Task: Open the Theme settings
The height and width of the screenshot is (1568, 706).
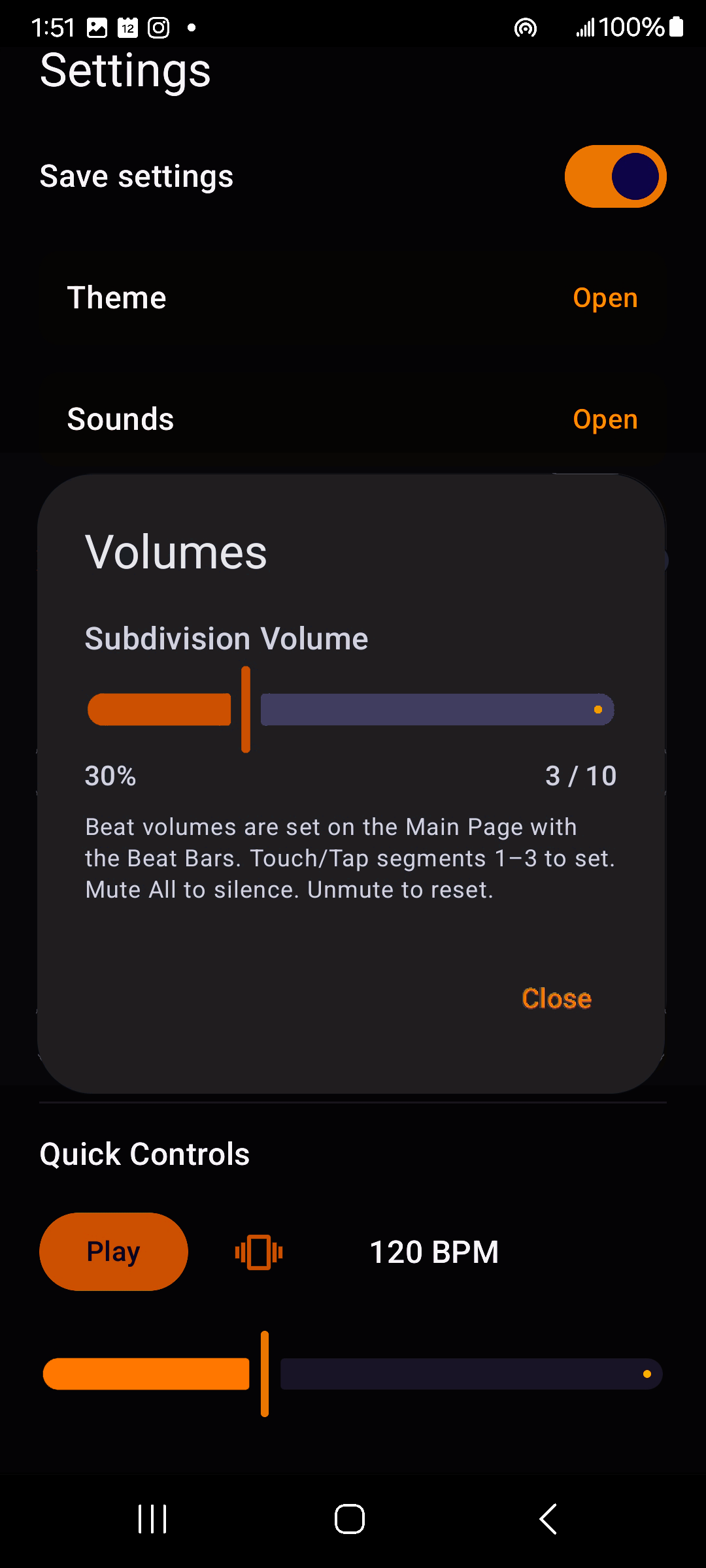Action: (x=605, y=298)
